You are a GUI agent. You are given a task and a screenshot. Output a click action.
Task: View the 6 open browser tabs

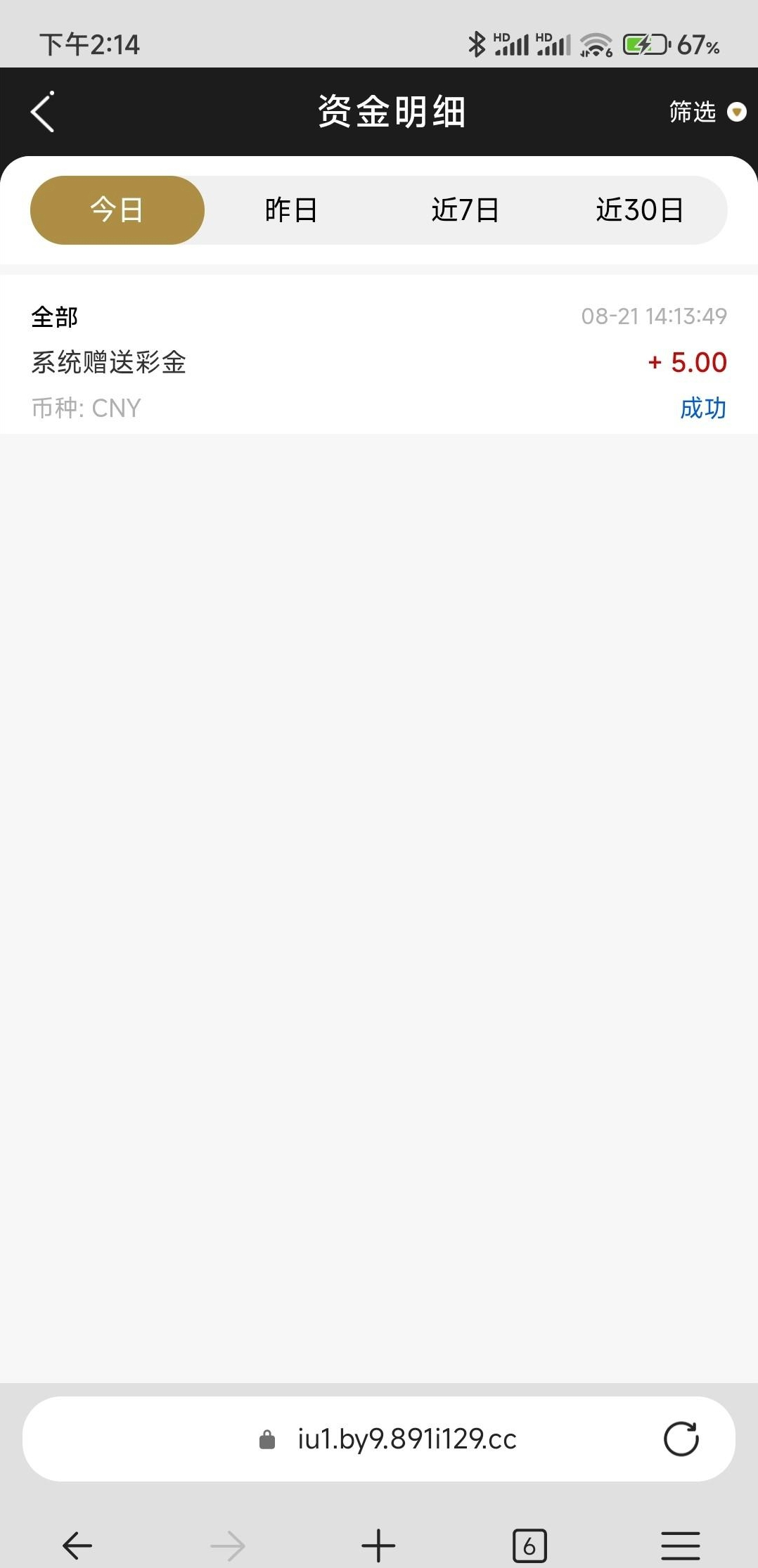(x=529, y=1545)
